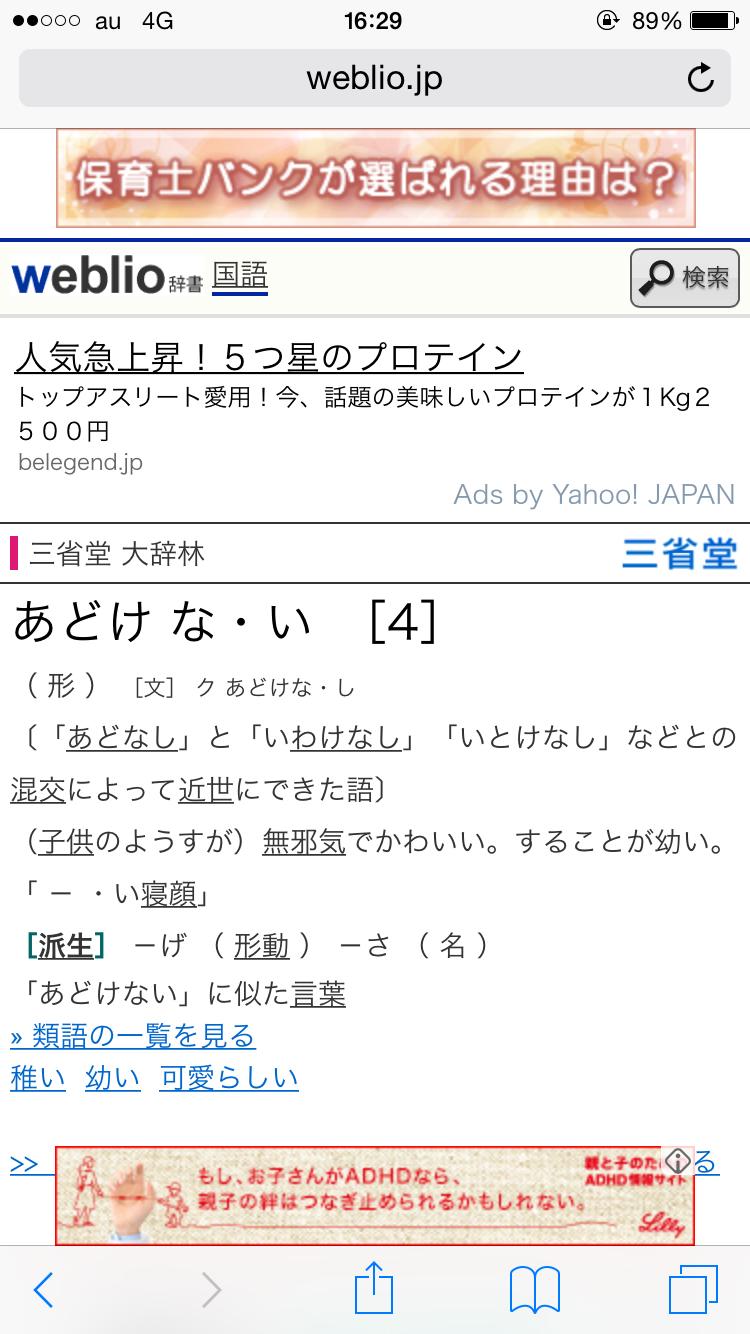Open the 人気急上昇 protein ad link
Screen dimensions: 750x1334
click(269, 357)
